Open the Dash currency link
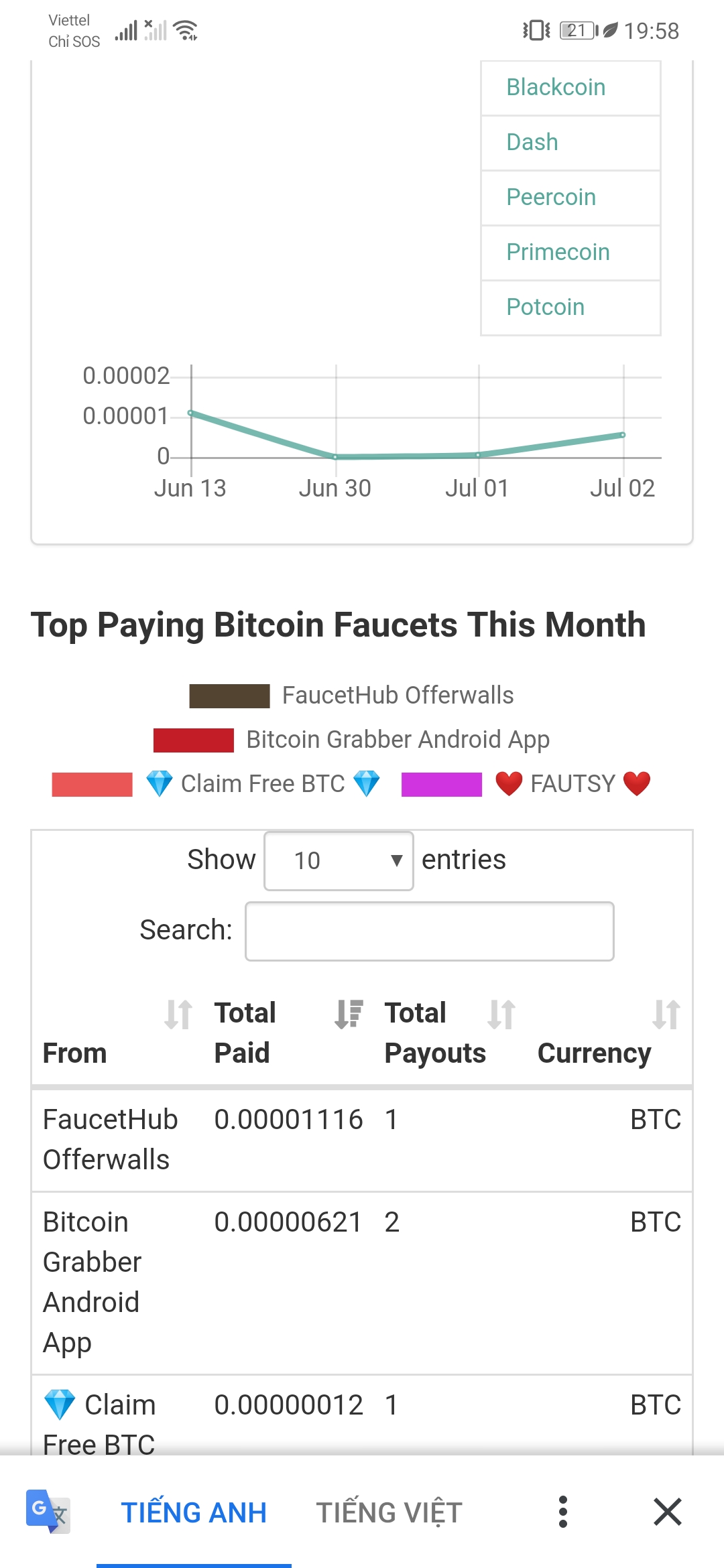The image size is (724, 1568). (x=532, y=142)
